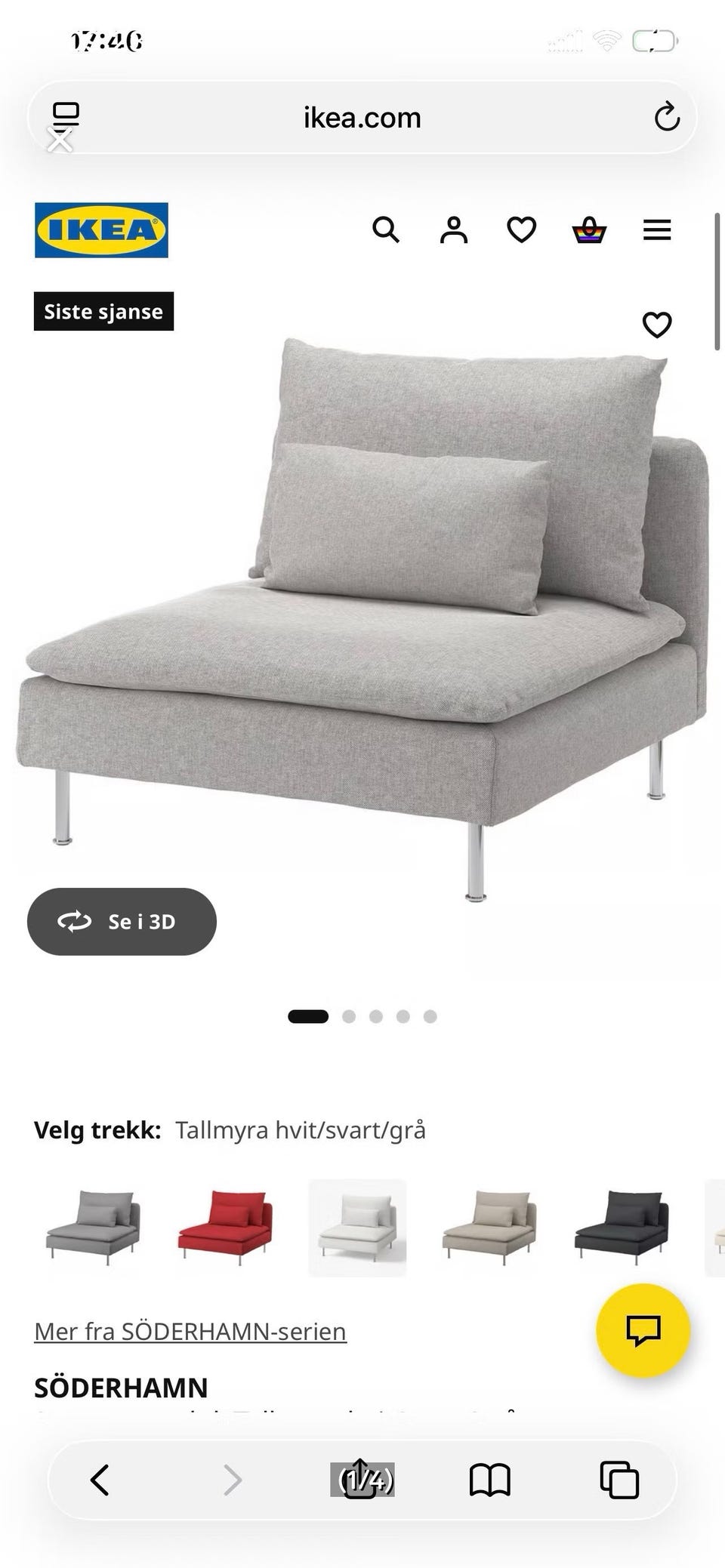Select the white Tallmyra cover swatch

tap(357, 1228)
